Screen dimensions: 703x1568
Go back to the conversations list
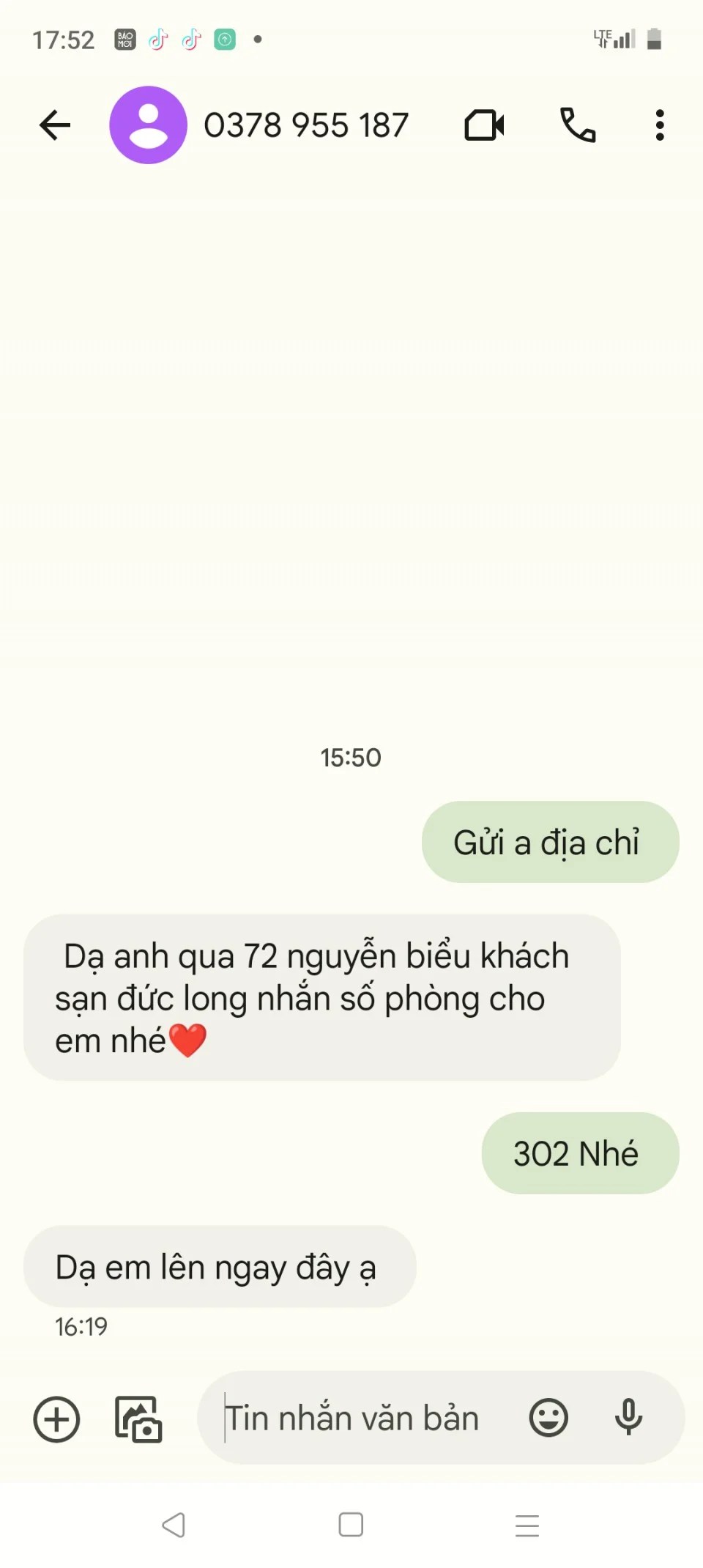(55, 125)
